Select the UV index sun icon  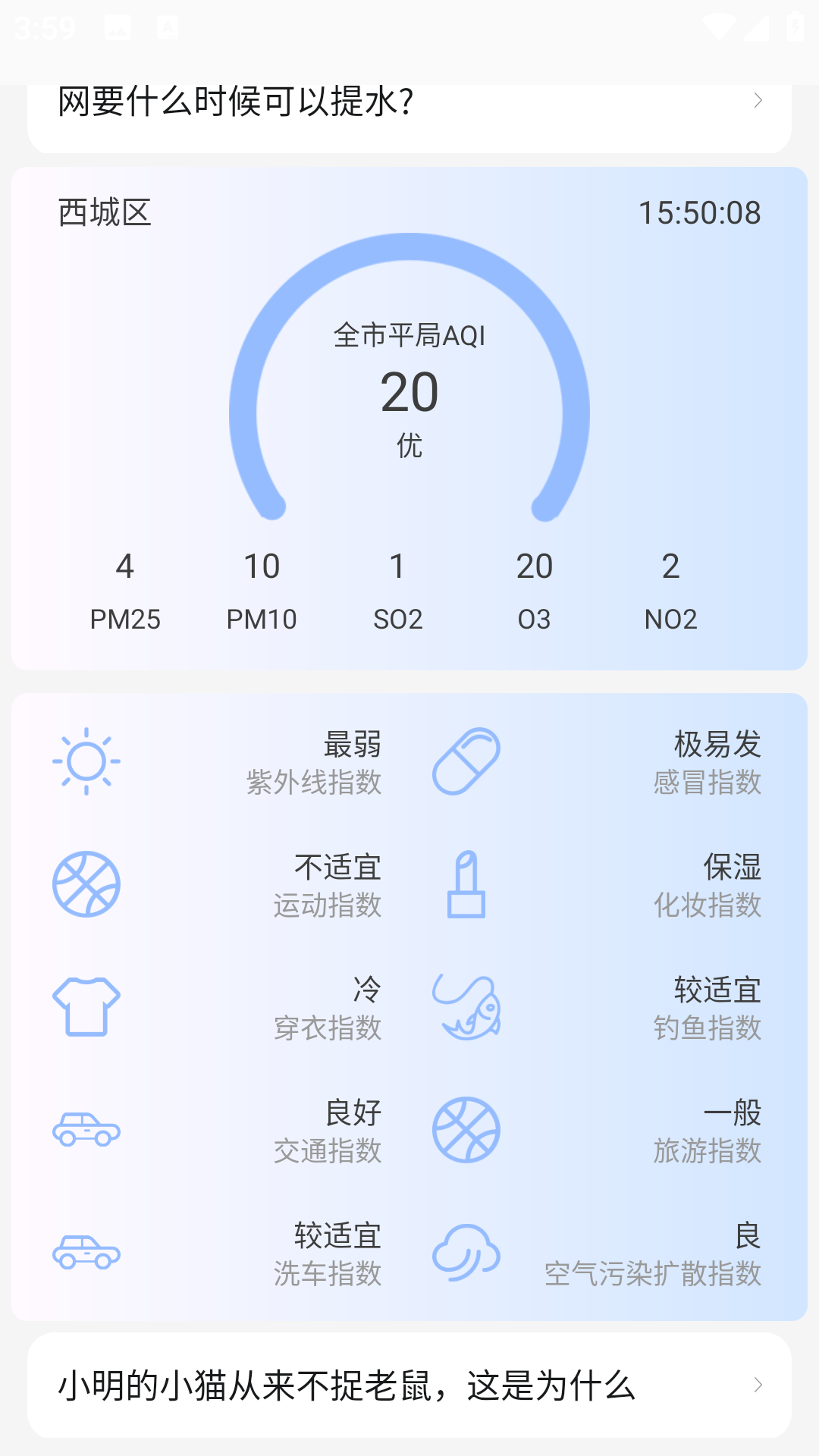click(85, 762)
